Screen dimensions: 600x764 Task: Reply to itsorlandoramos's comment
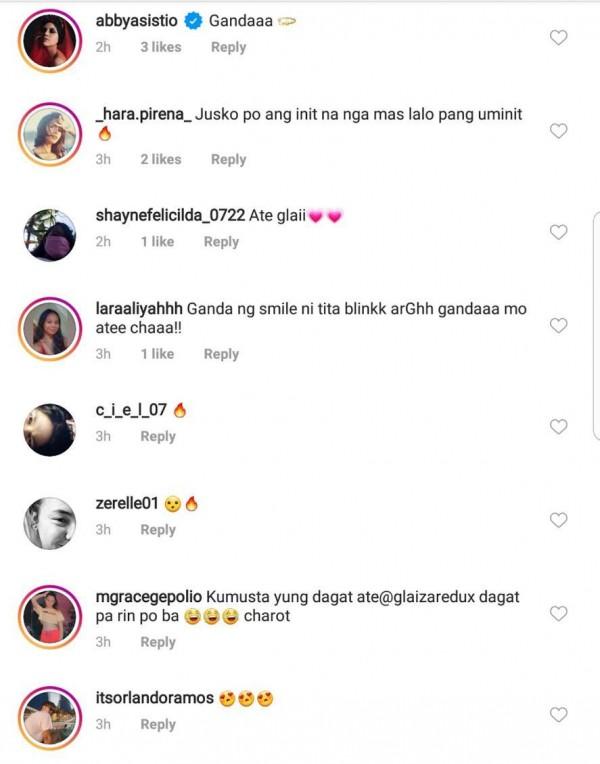coord(158,724)
